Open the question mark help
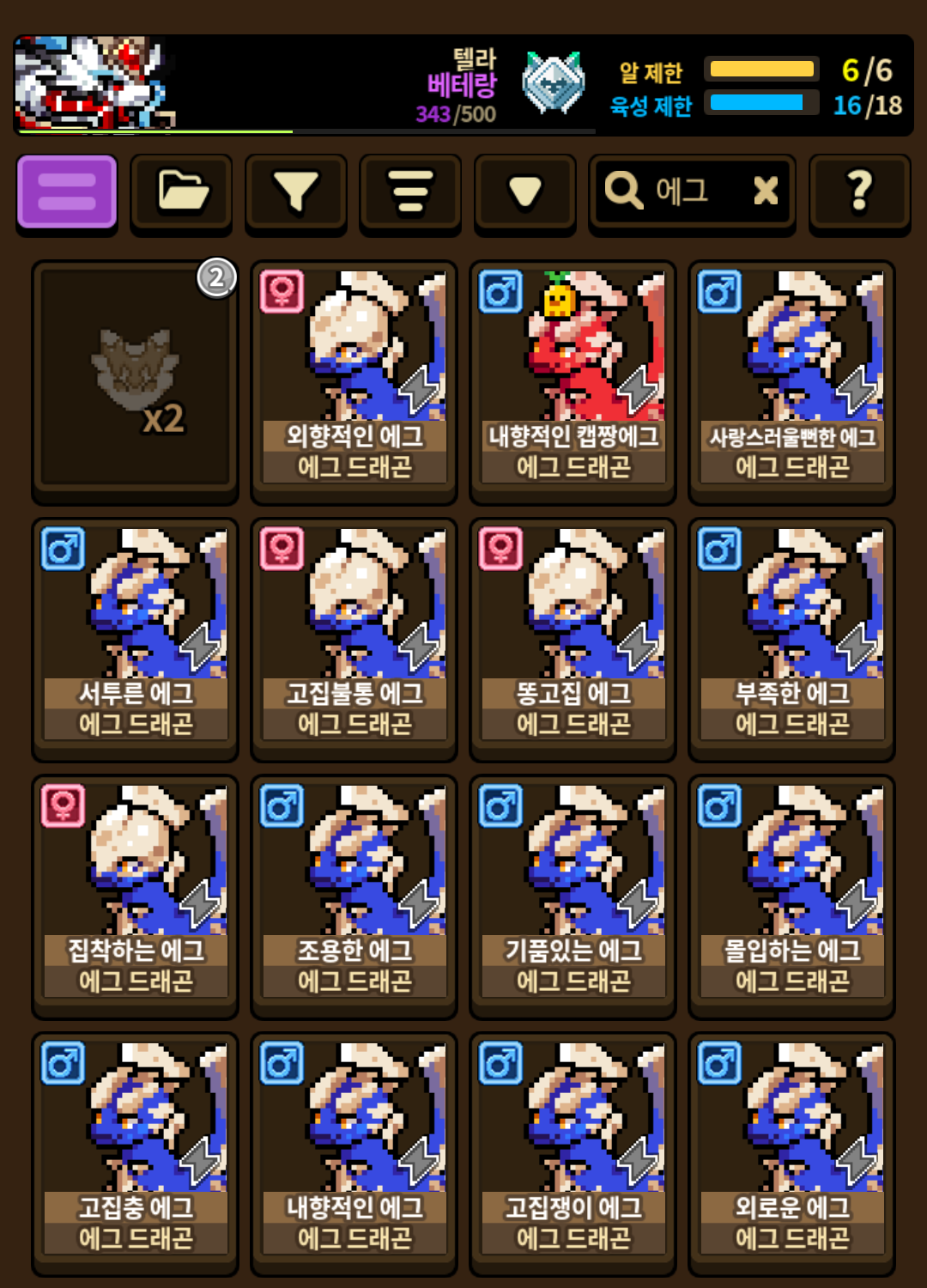927x1288 pixels. tap(860, 191)
